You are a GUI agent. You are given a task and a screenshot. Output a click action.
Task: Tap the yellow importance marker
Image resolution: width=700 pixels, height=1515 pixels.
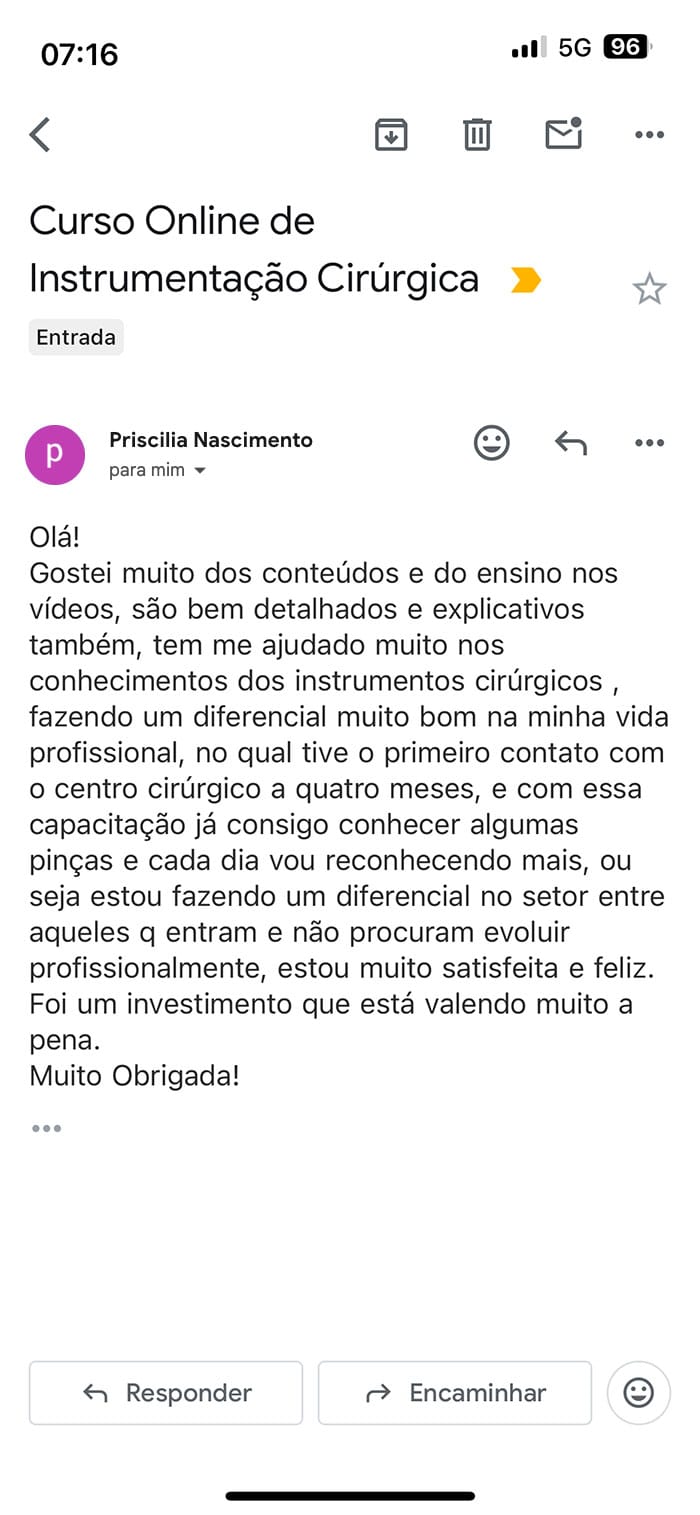click(x=525, y=280)
